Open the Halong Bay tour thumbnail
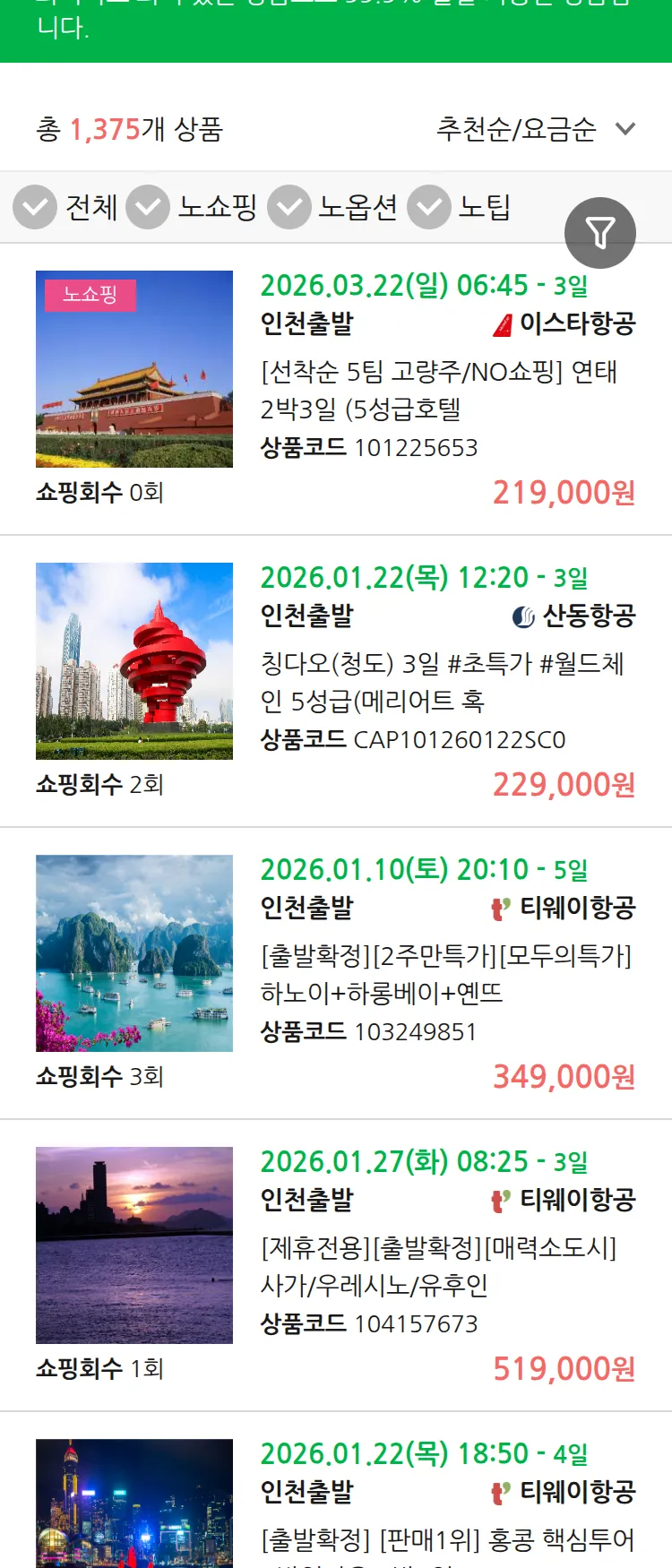 tap(134, 952)
